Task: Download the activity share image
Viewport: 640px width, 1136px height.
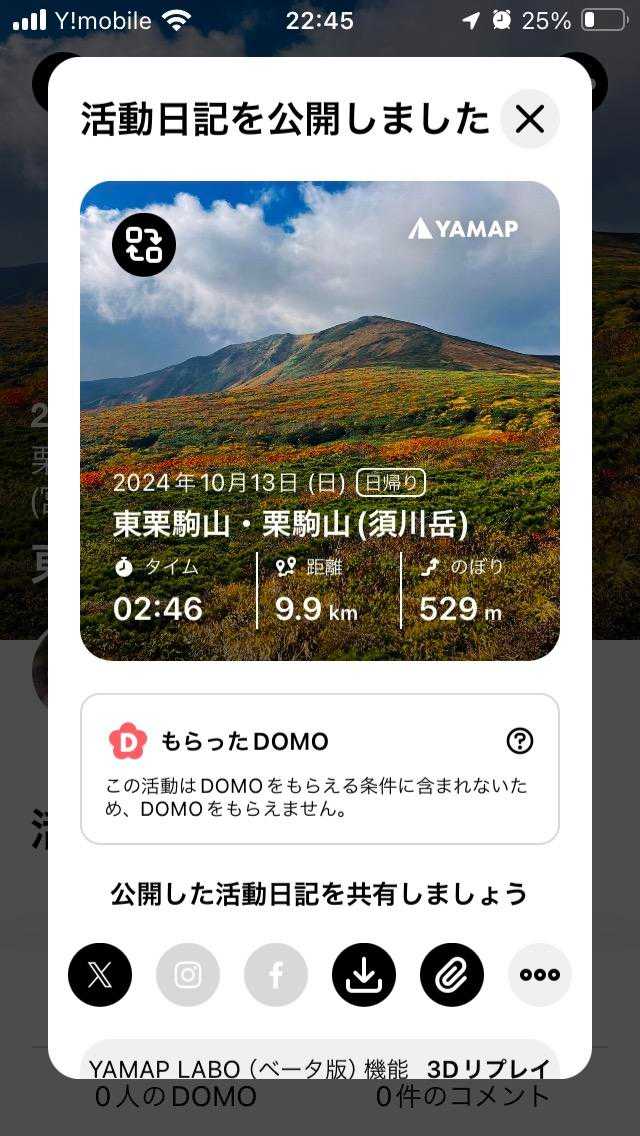Action: [364, 975]
